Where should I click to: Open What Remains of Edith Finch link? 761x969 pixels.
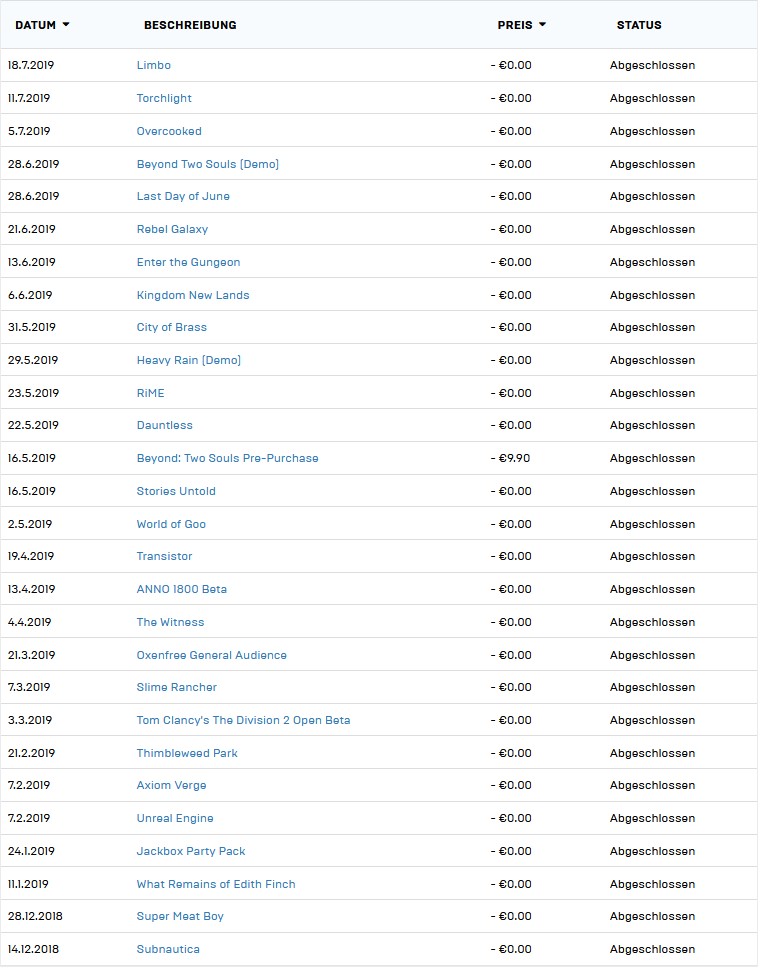(216, 884)
